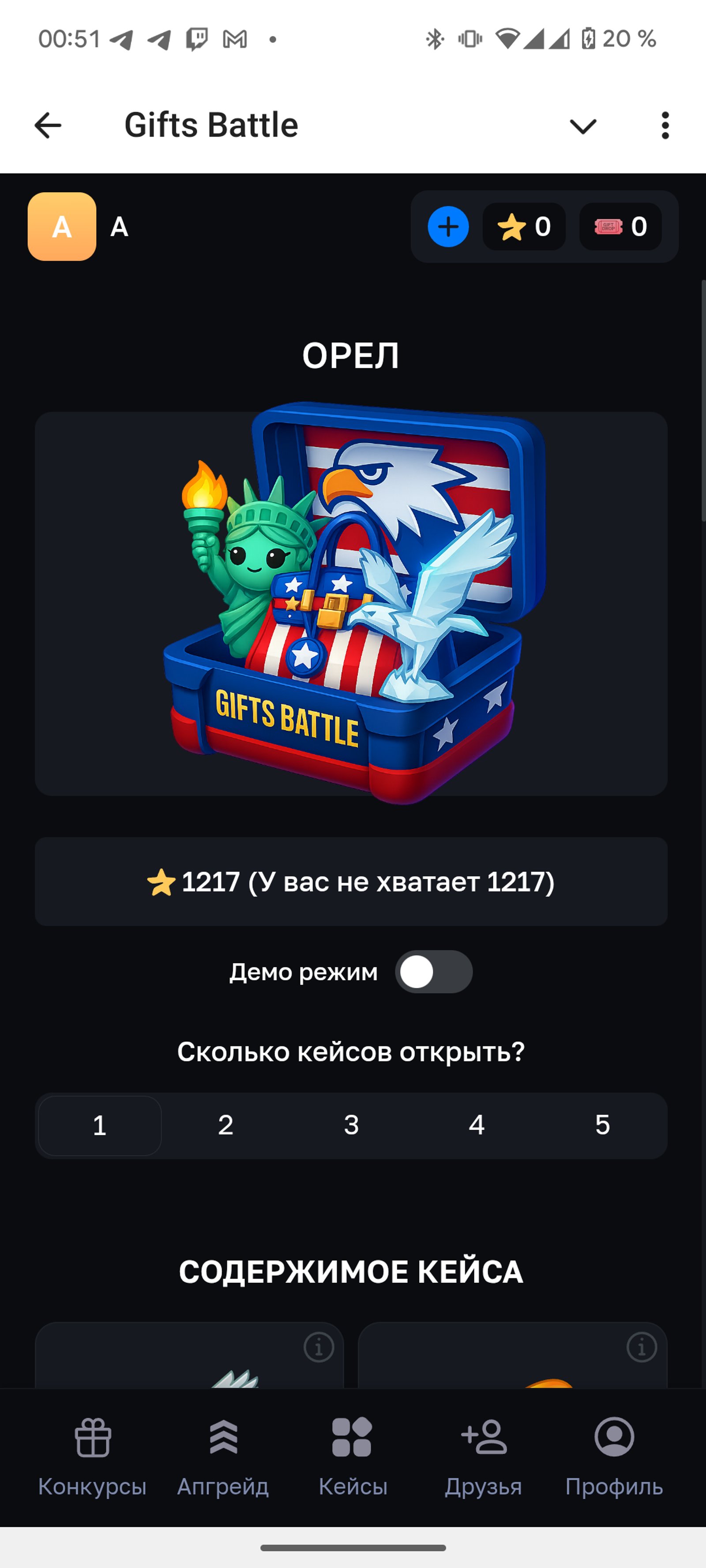Click the star balance counter
Viewport: 706px width, 1568px height.
(525, 227)
